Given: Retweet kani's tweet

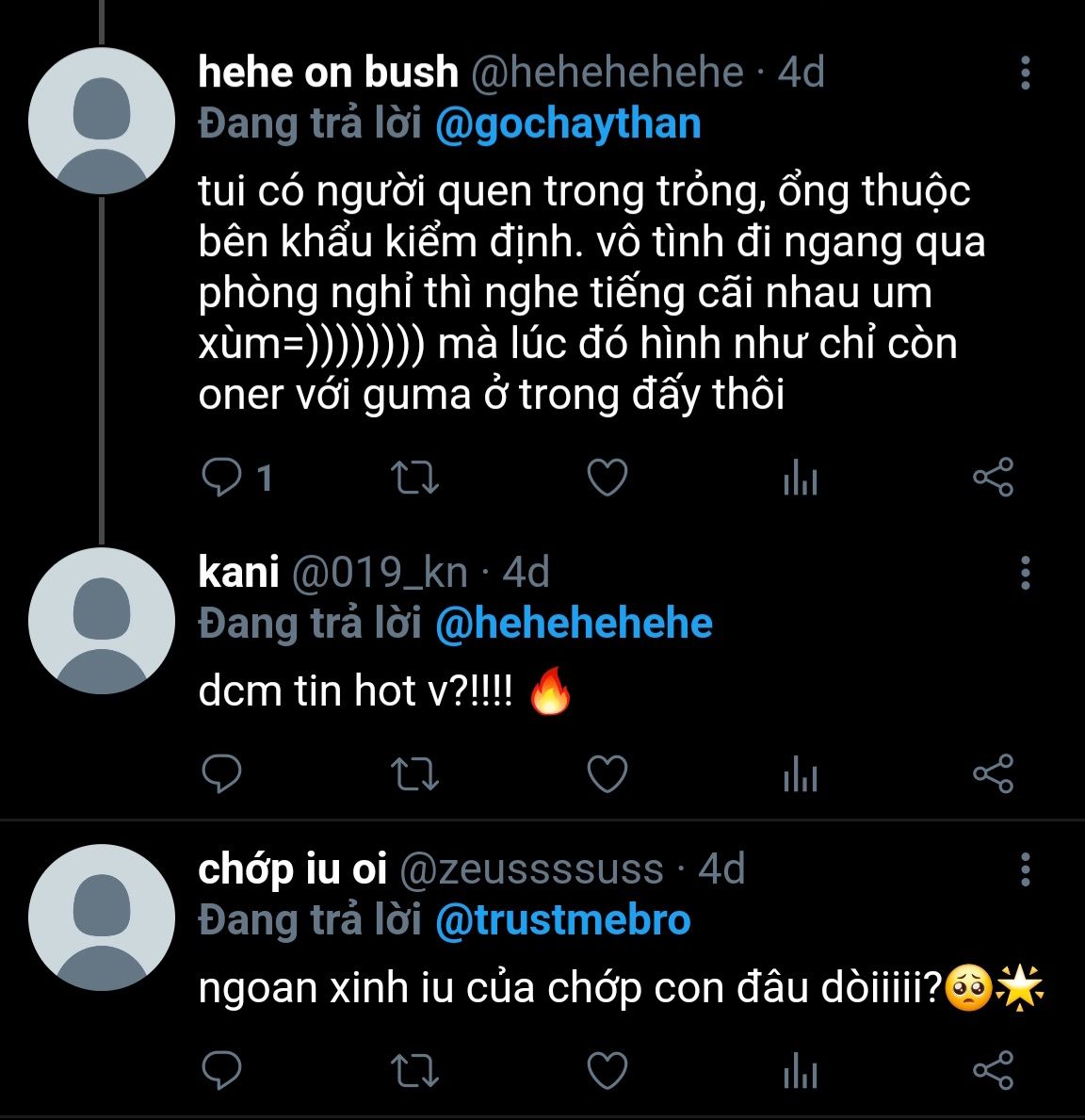Looking at the screenshot, I should pos(414,774).
